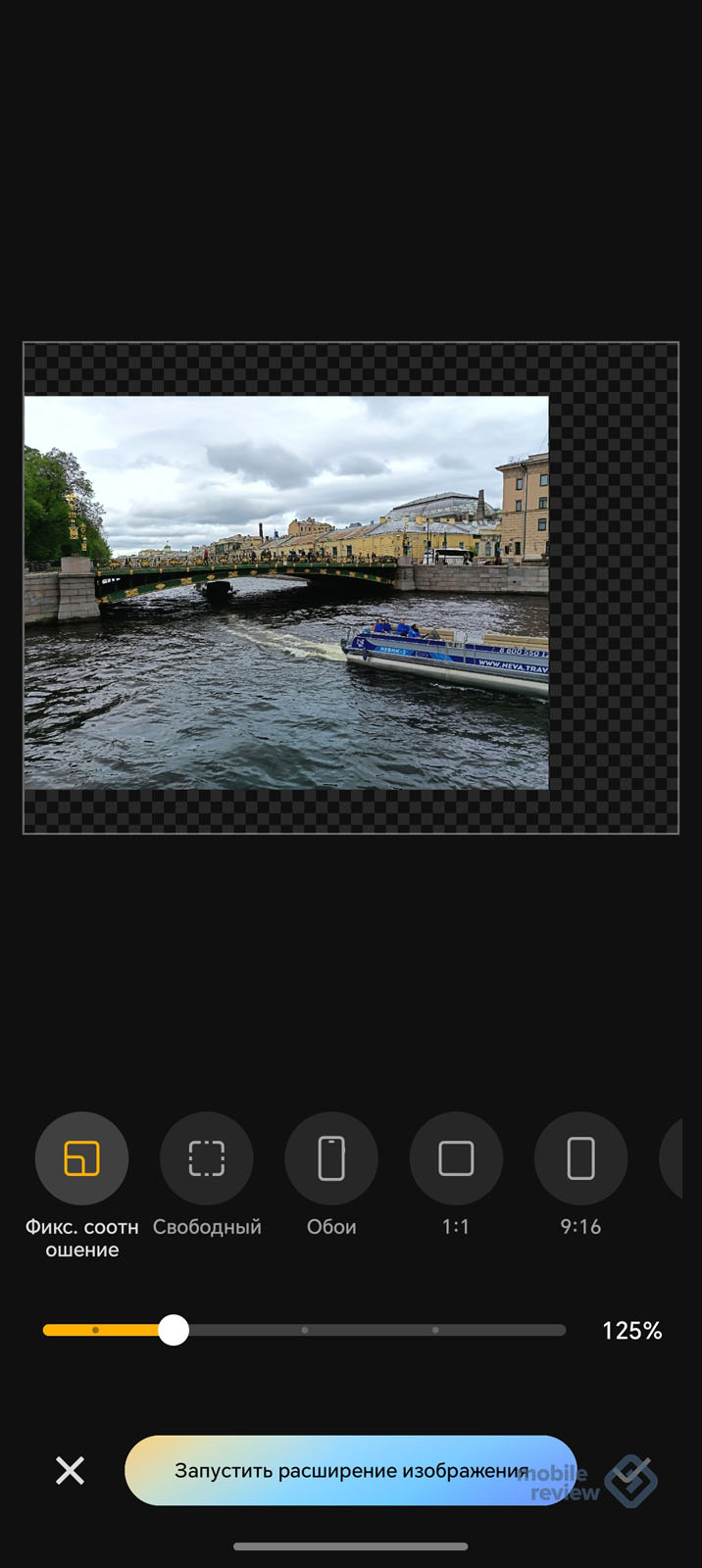Close the image expansion editor
The image size is (702, 1568).
point(71,1470)
